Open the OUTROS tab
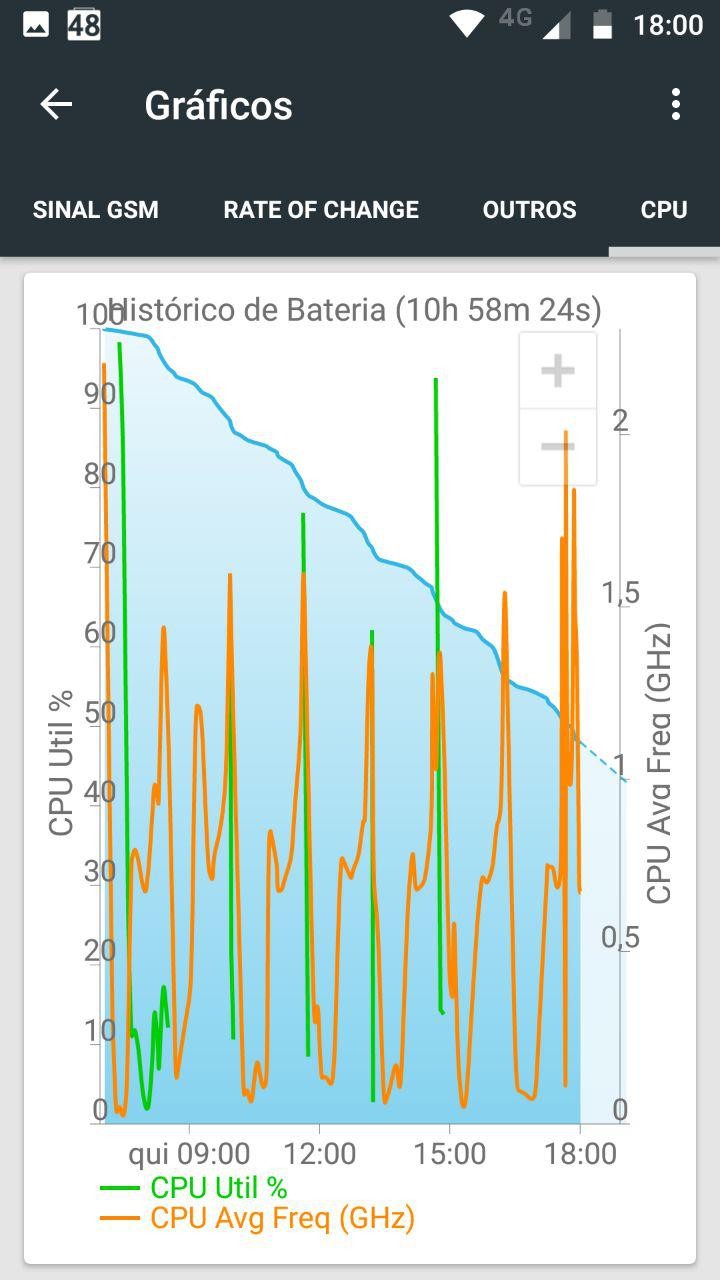 click(x=529, y=210)
